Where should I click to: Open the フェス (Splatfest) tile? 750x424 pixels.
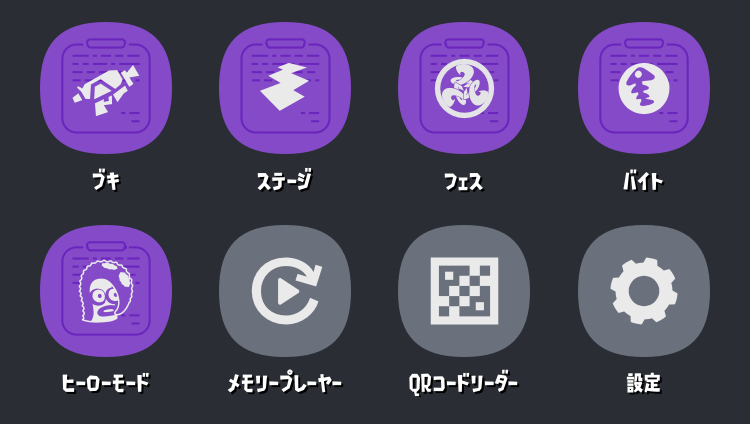click(x=464, y=88)
